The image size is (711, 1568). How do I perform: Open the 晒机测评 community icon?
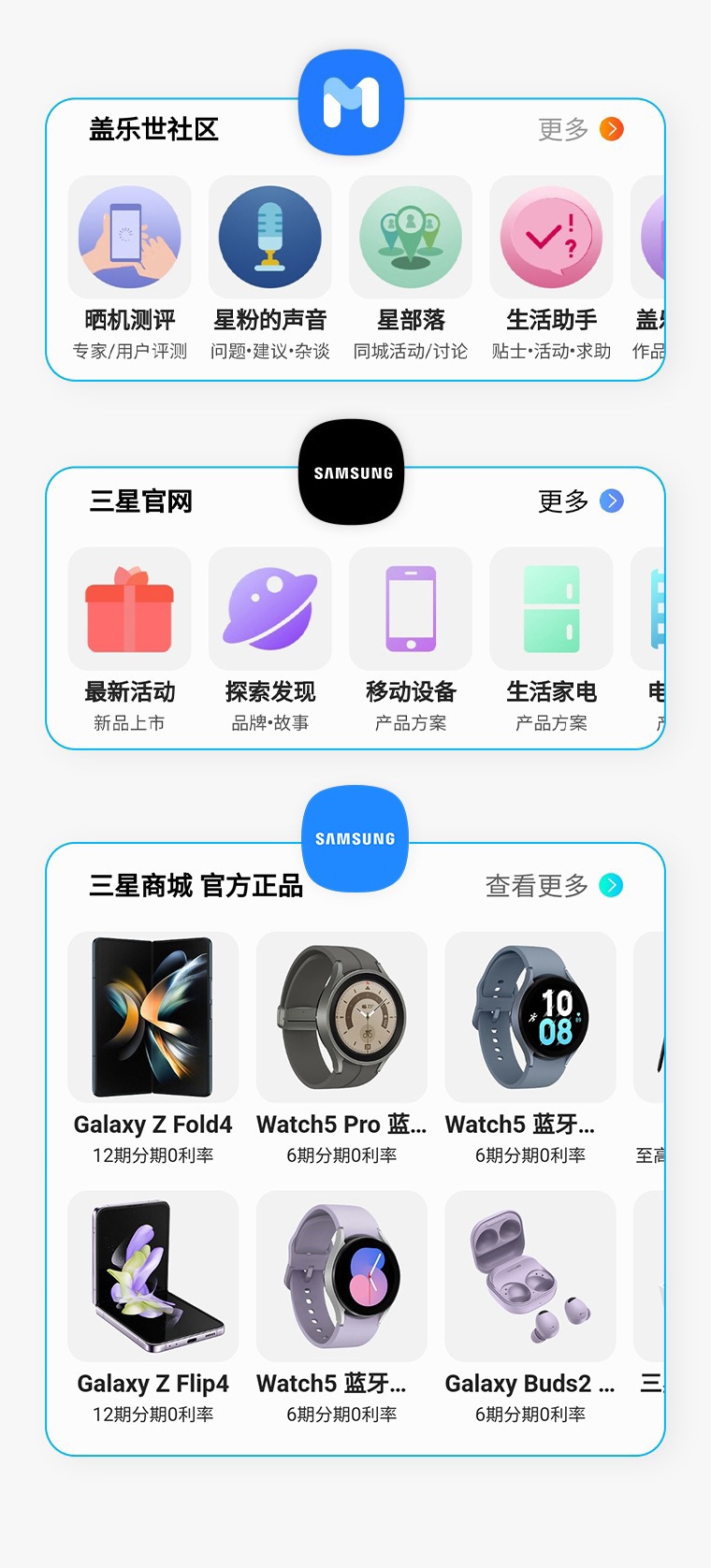129,237
